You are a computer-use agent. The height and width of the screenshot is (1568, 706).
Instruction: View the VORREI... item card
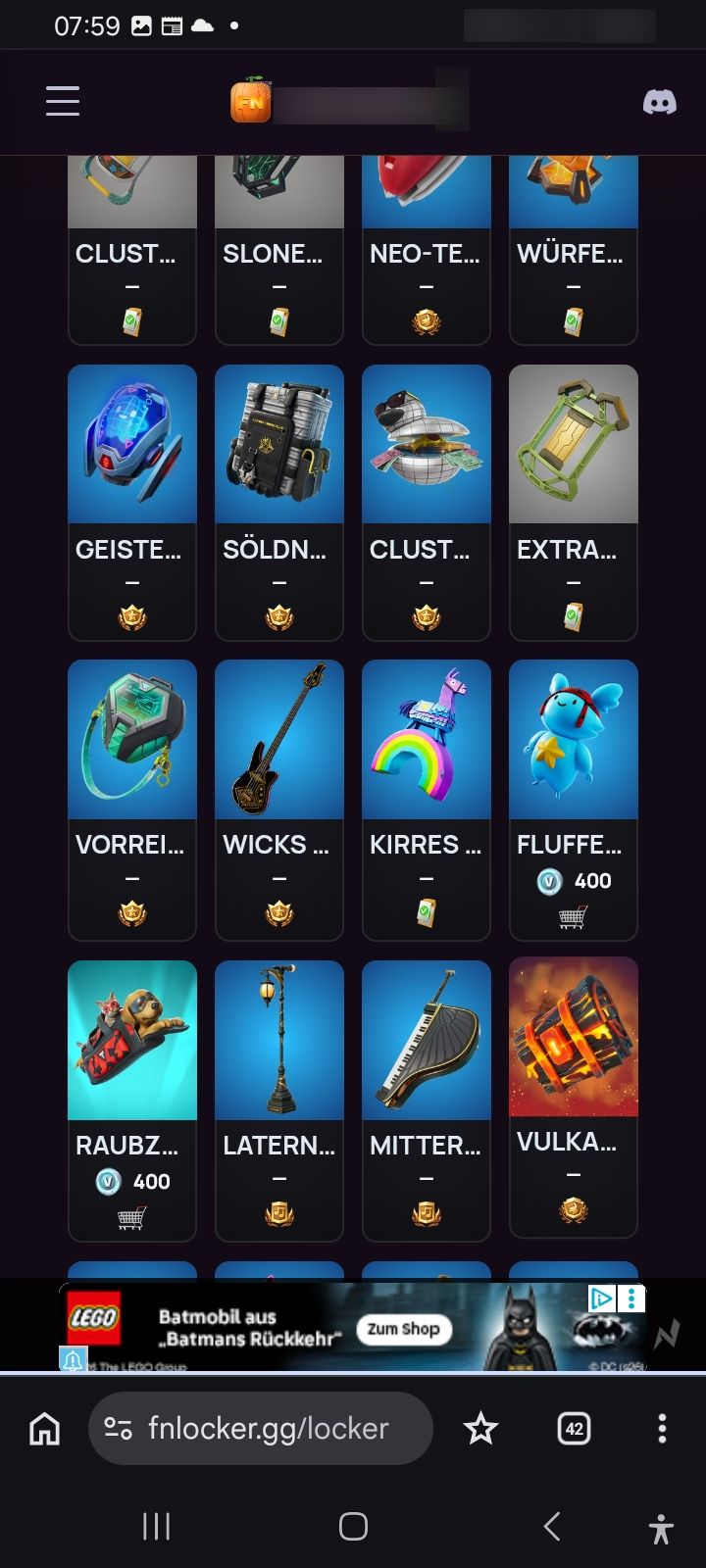(x=132, y=800)
